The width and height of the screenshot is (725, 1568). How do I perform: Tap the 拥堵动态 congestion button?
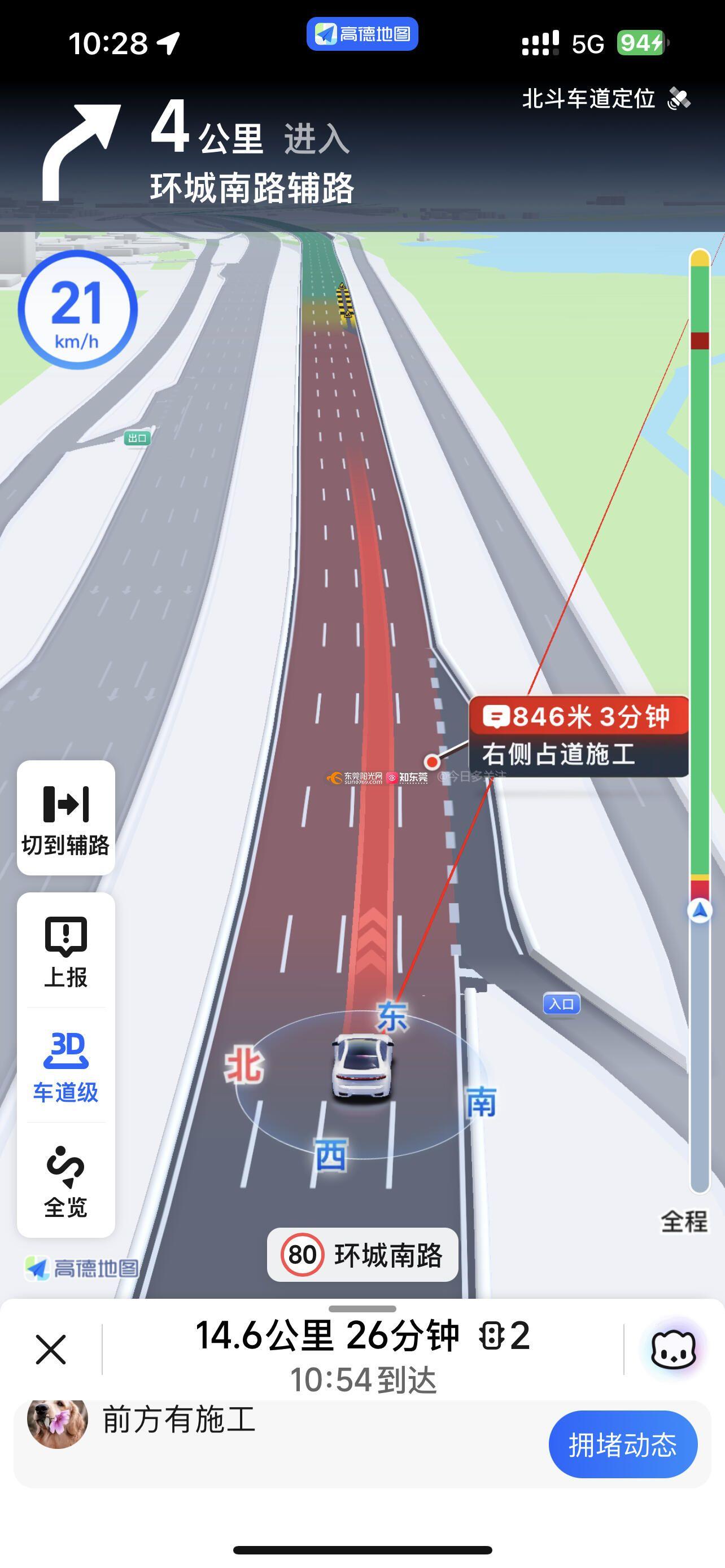click(x=622, y=1444)
